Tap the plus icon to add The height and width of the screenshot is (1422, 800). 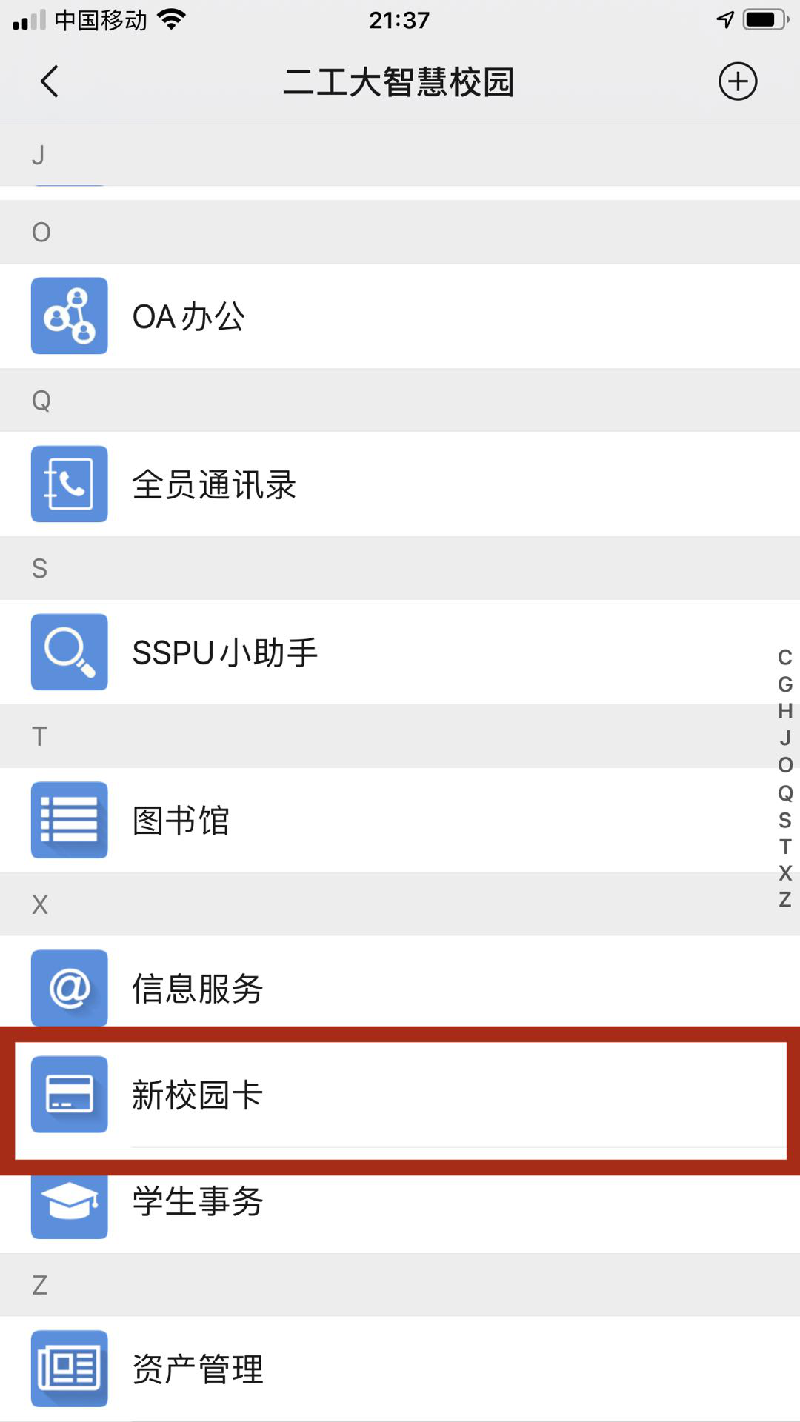pyautogui.click(x=738, y=81)
